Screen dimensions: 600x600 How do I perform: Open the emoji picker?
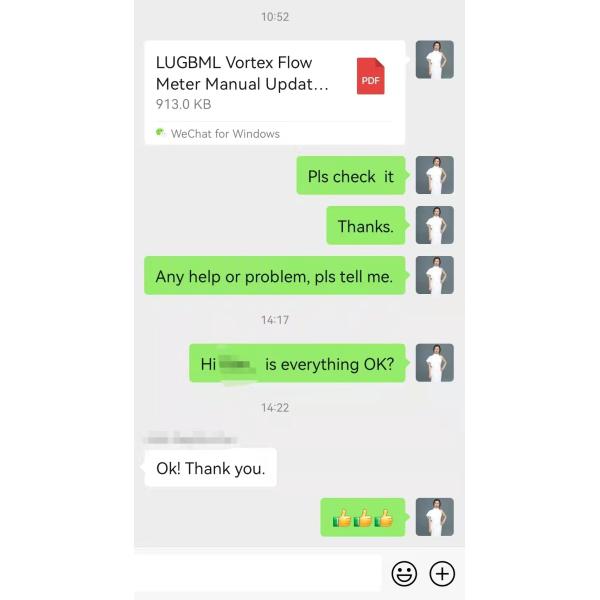(404, 573)
